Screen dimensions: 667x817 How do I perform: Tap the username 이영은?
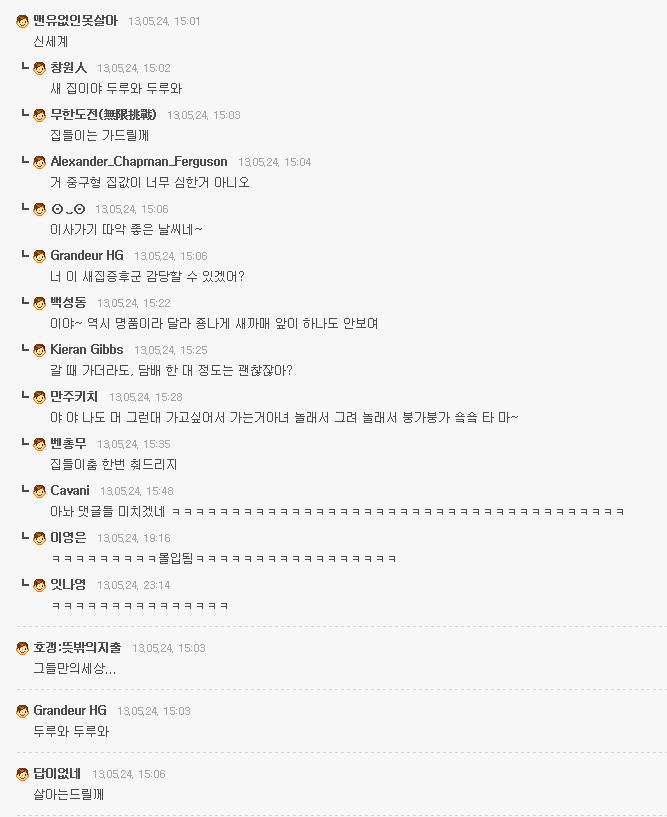coord(68,537)
